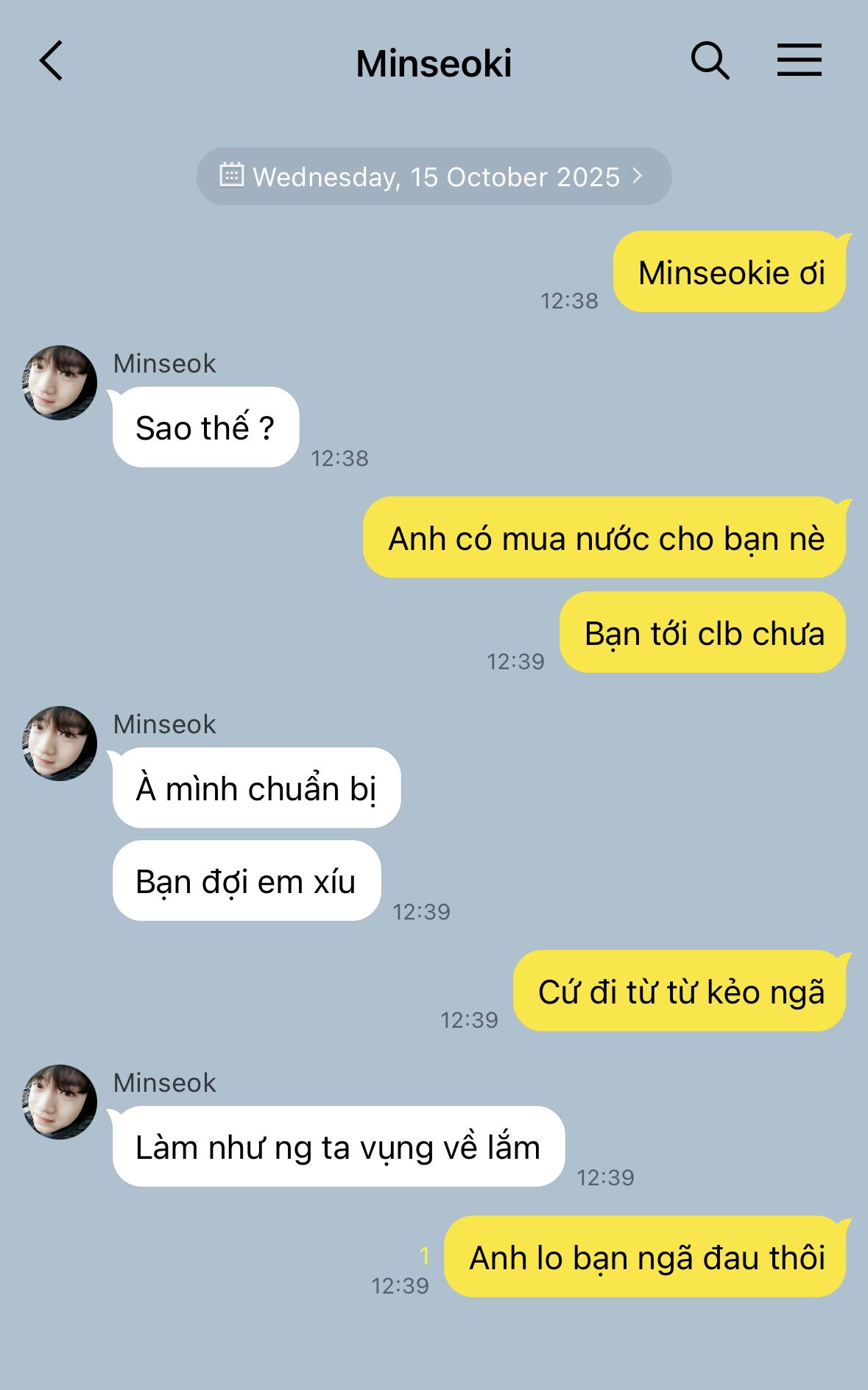This screenshot has height=1390, width=868.
Task: Go back from the Minseoki chat
Action: (x=52, y=60)
